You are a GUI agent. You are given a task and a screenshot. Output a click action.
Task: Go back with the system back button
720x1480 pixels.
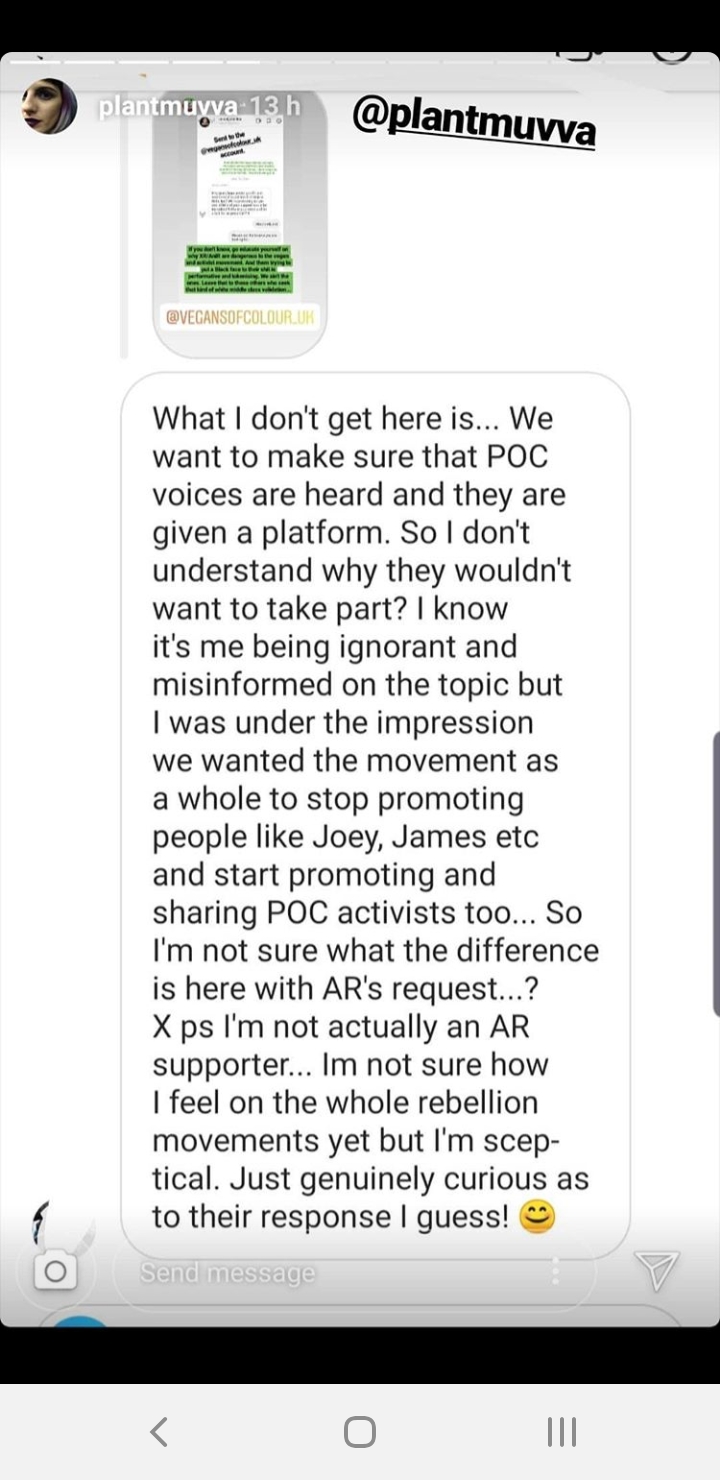(x=158, y=1432)
